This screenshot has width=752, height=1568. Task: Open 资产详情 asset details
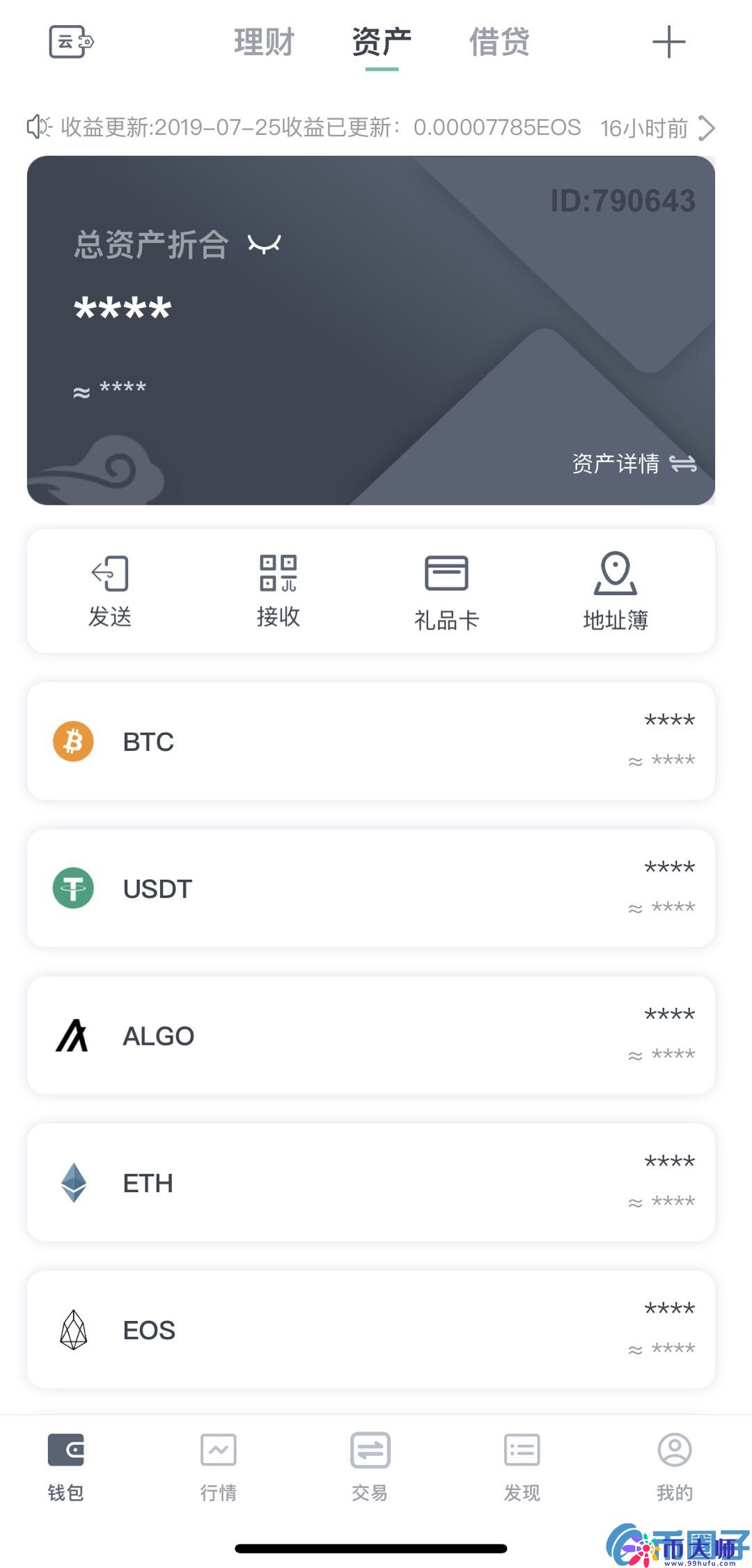[616, 464]
